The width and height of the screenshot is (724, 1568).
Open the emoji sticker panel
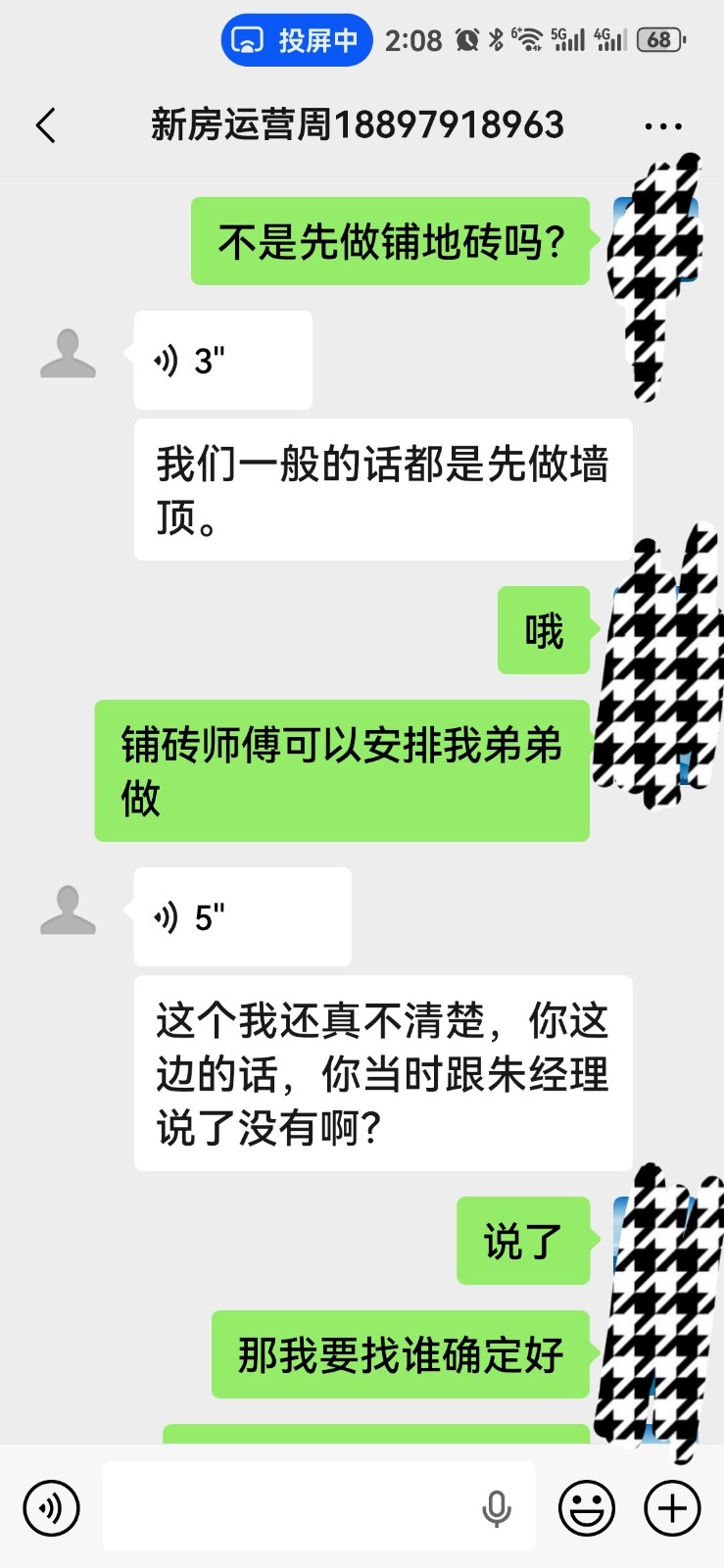(x=586, y=1507)
